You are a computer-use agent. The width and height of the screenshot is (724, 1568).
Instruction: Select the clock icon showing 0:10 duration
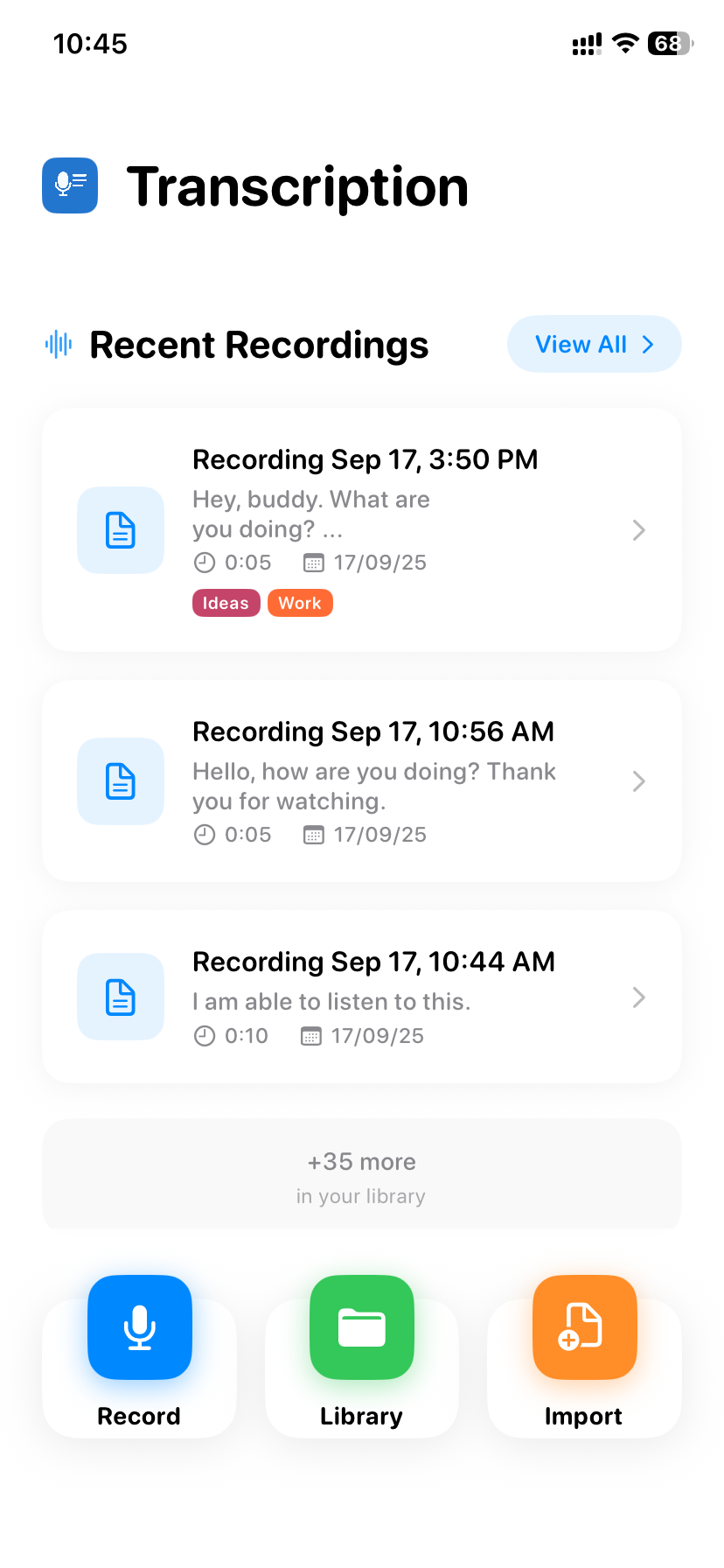pos(204,1035)
